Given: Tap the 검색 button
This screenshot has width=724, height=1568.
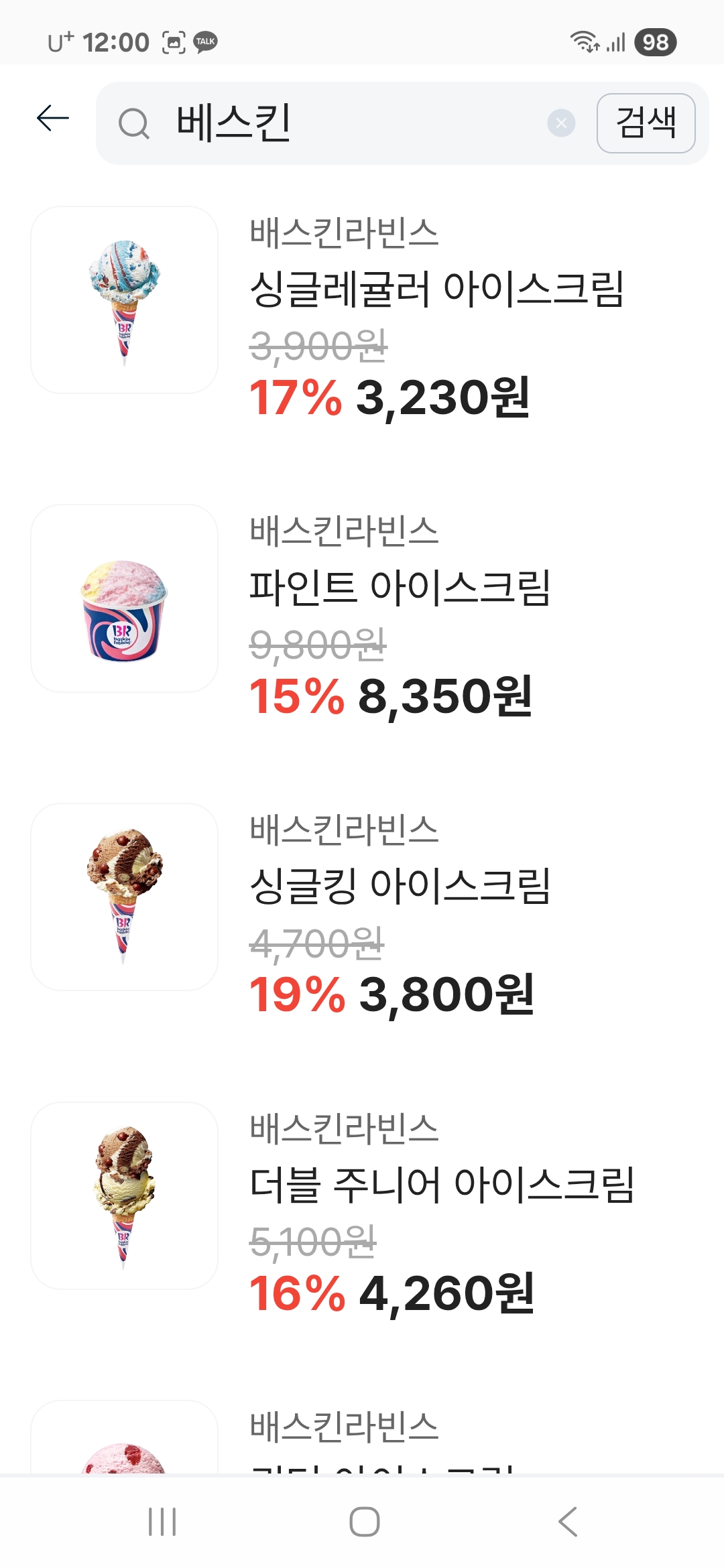Looking at the screenshot, I should point(646,123).
